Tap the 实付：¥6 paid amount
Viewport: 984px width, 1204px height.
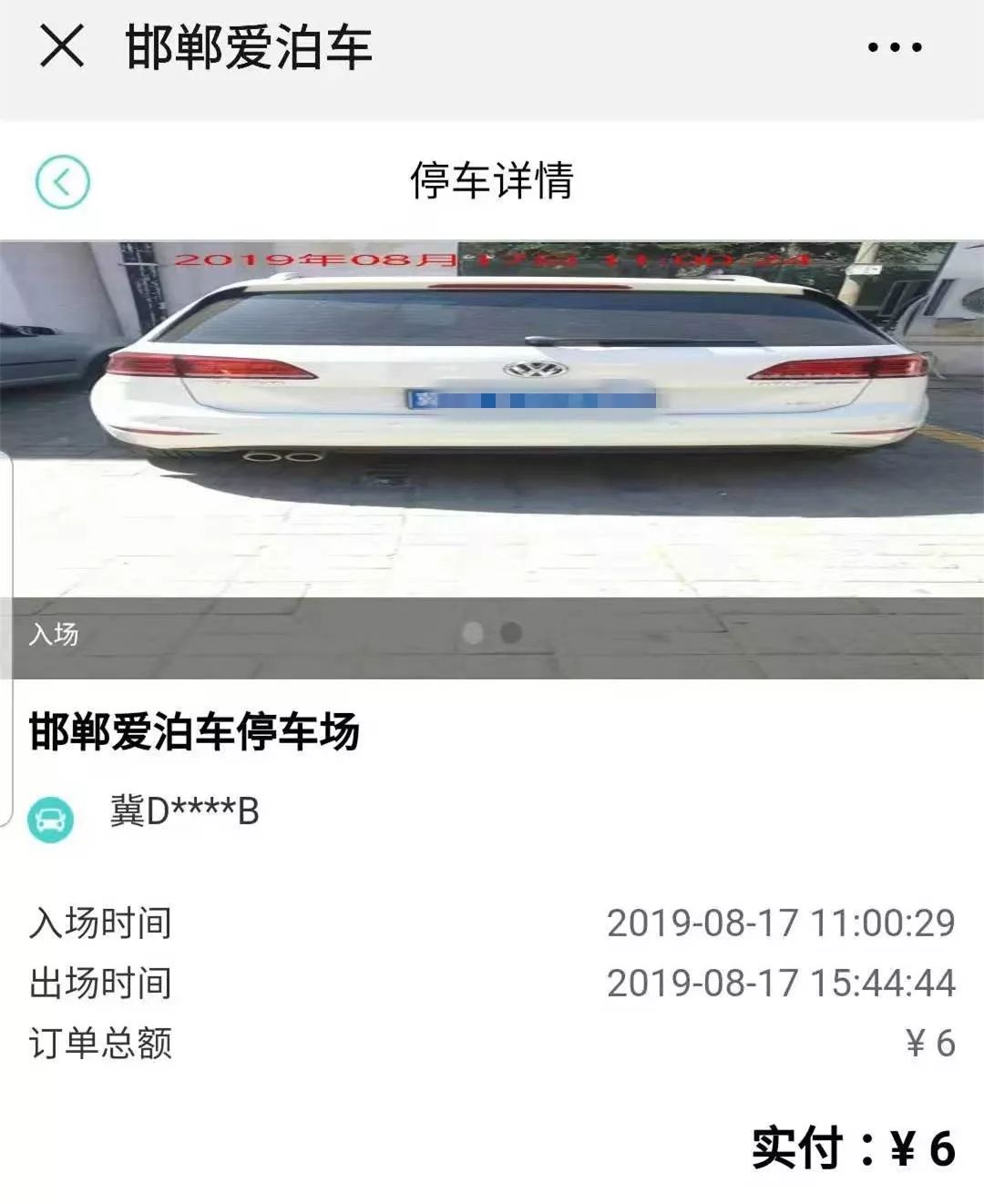(851, 1147)
